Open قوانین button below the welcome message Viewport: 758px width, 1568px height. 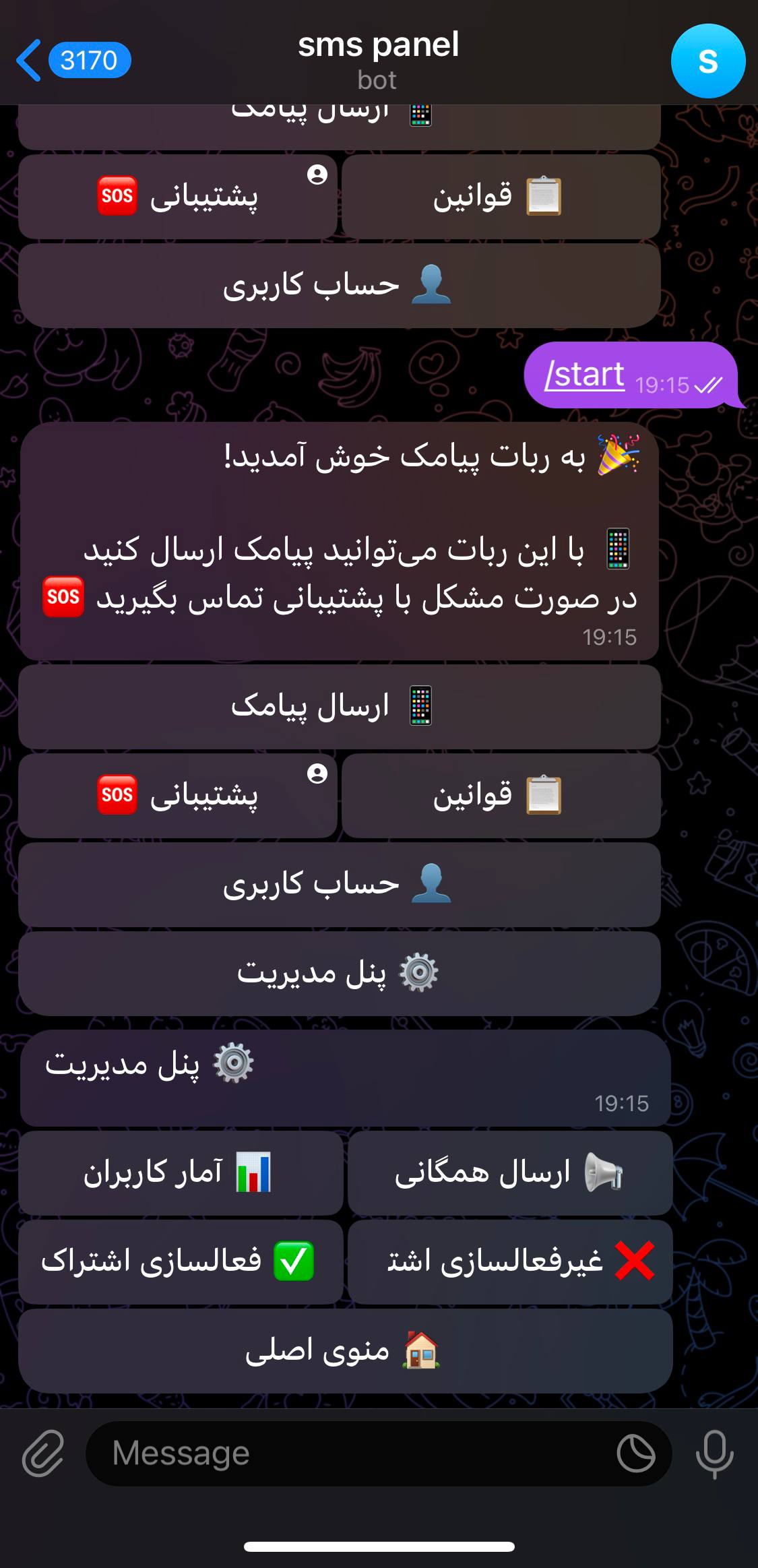(x=501, y=796)
